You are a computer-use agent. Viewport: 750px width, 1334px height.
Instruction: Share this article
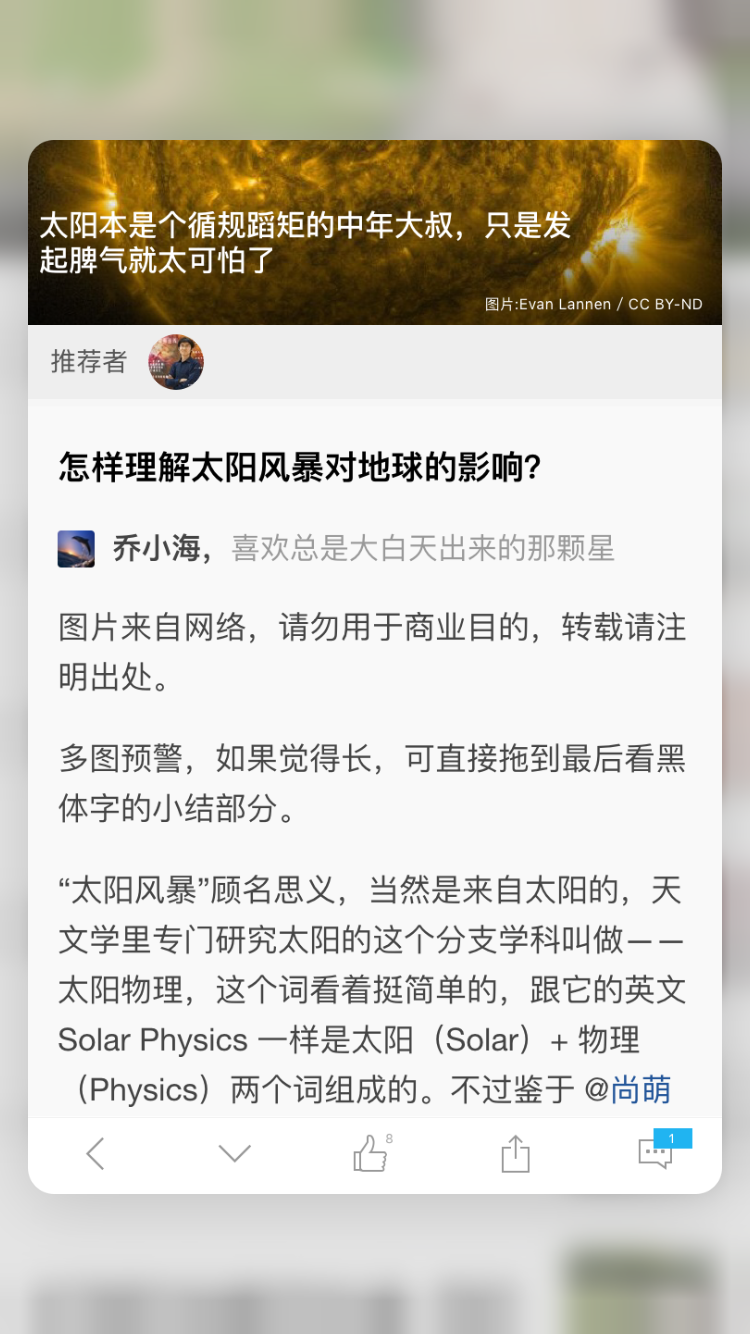click(x=514, y=1154)
